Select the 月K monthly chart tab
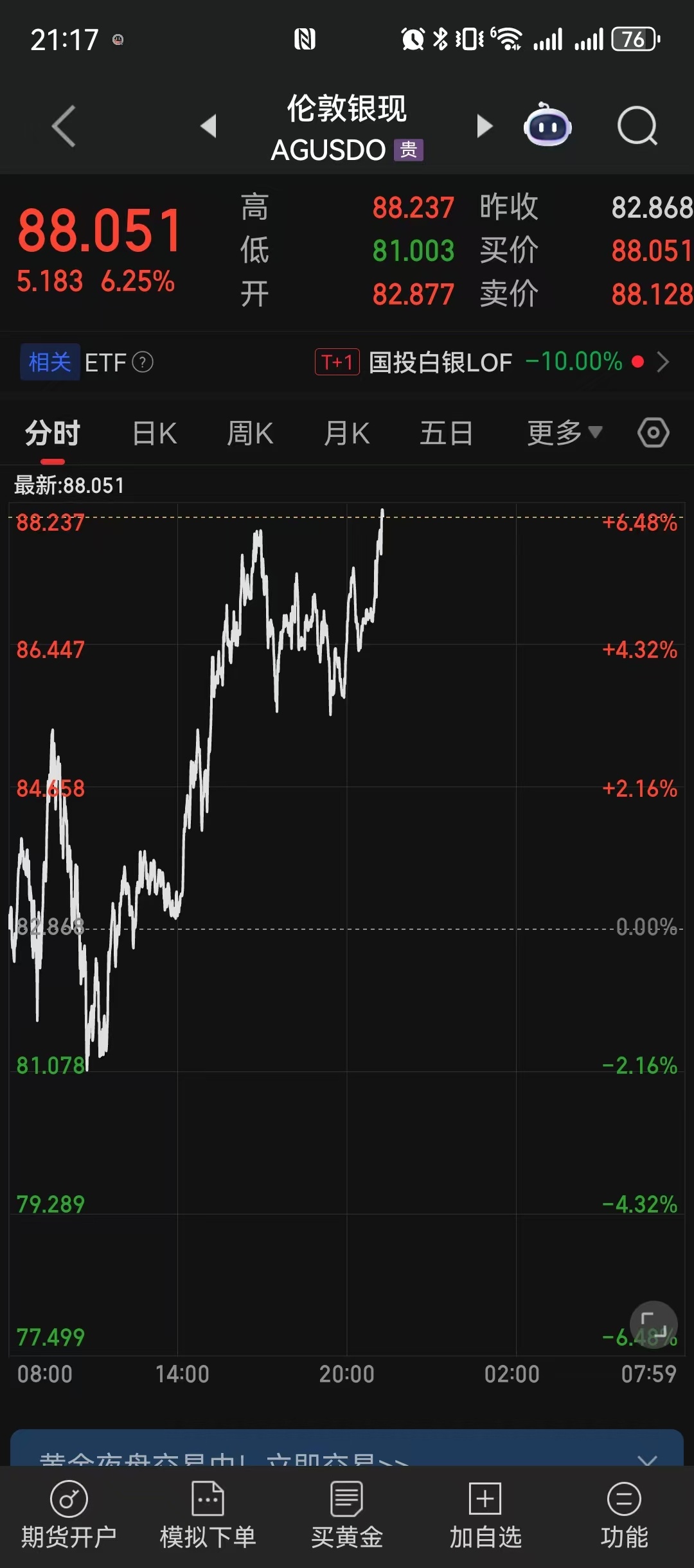This screenshot has height=1568, width=694. tap(346, 432)
